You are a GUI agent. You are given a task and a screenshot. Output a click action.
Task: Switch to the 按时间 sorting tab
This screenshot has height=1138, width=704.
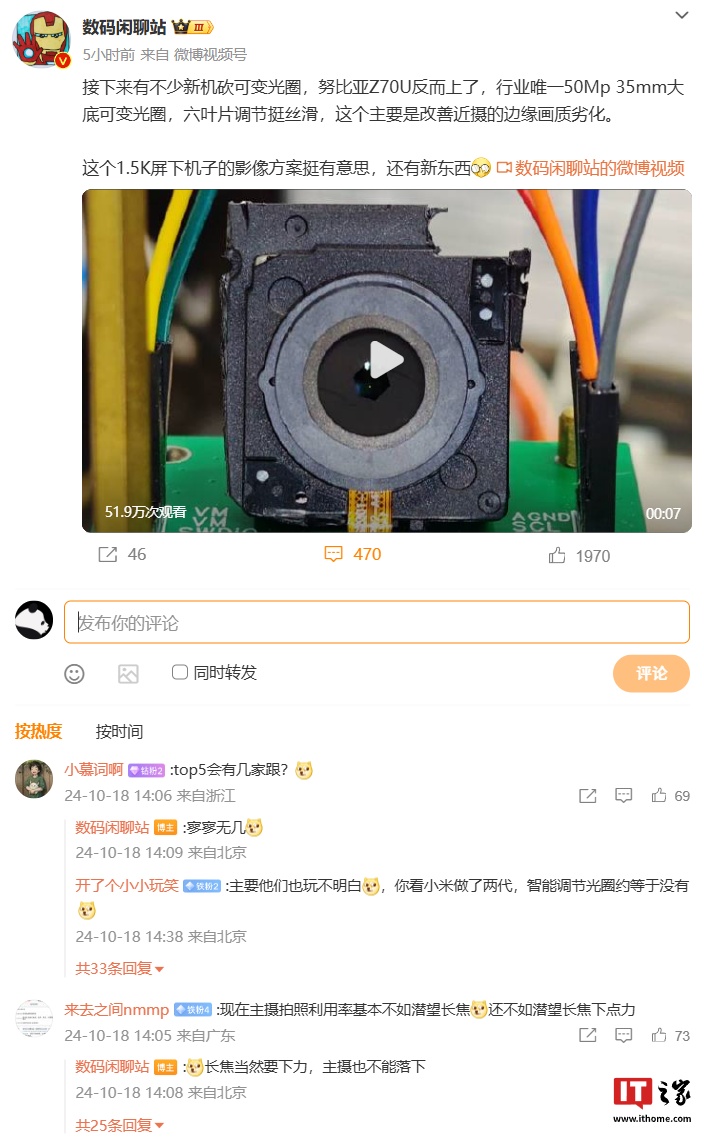pyautogui.click(x=119, y=731)
